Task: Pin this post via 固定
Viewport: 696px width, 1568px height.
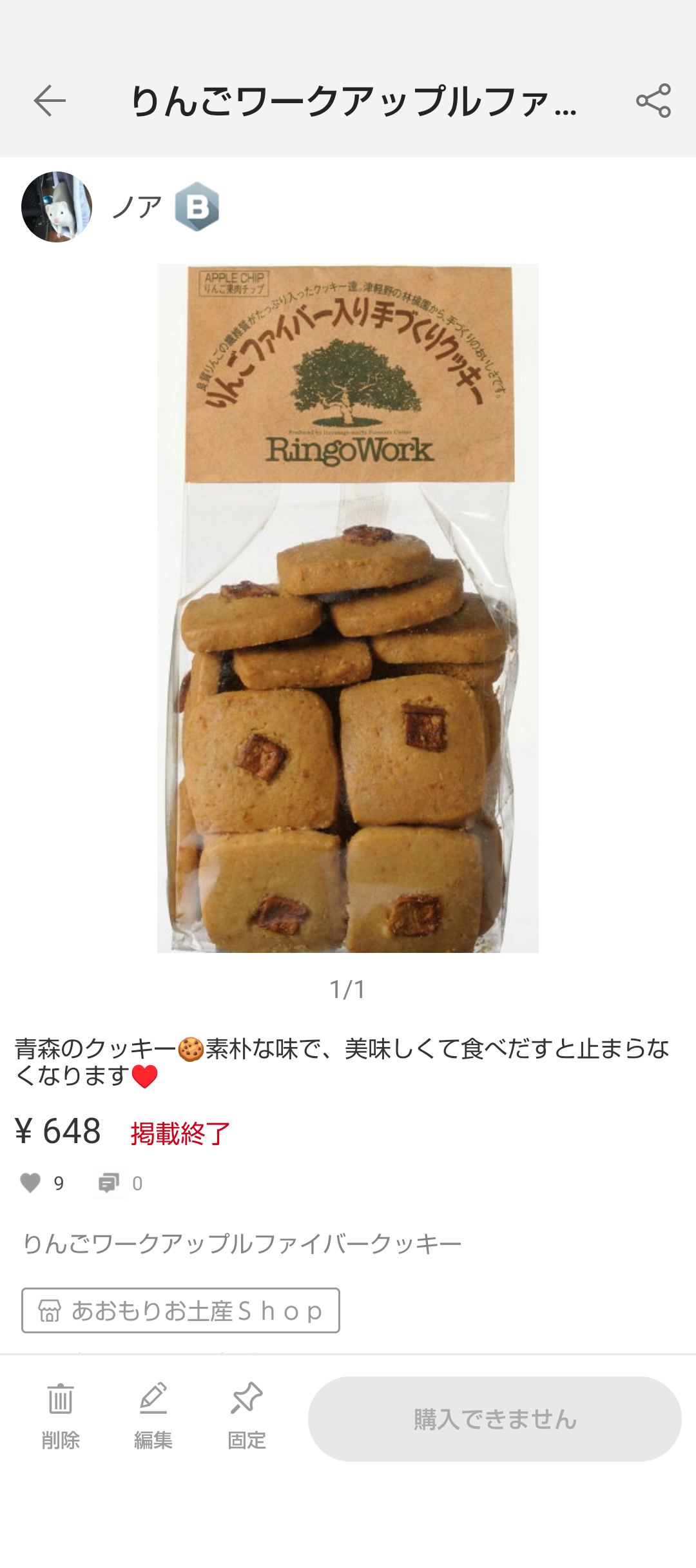Action: tap(246, 1415)
